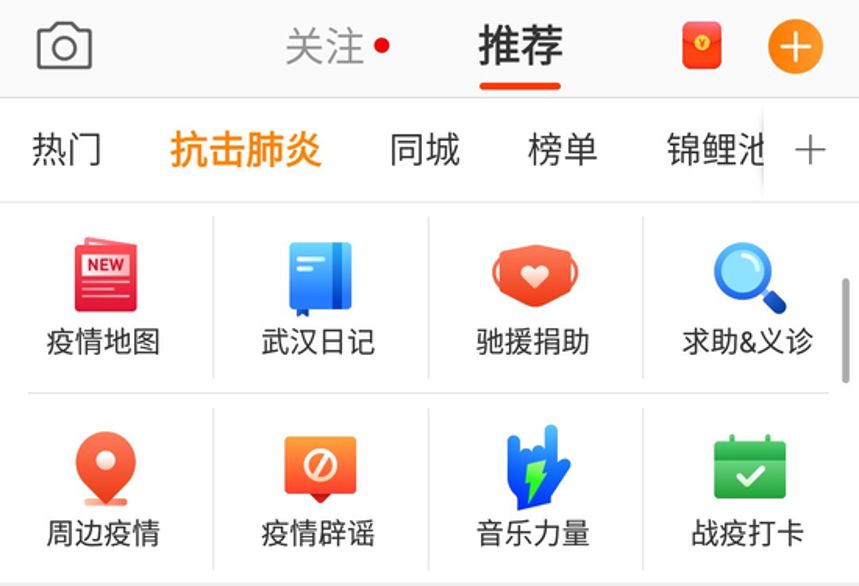Open the 同城 channel

tap(425, 151)
